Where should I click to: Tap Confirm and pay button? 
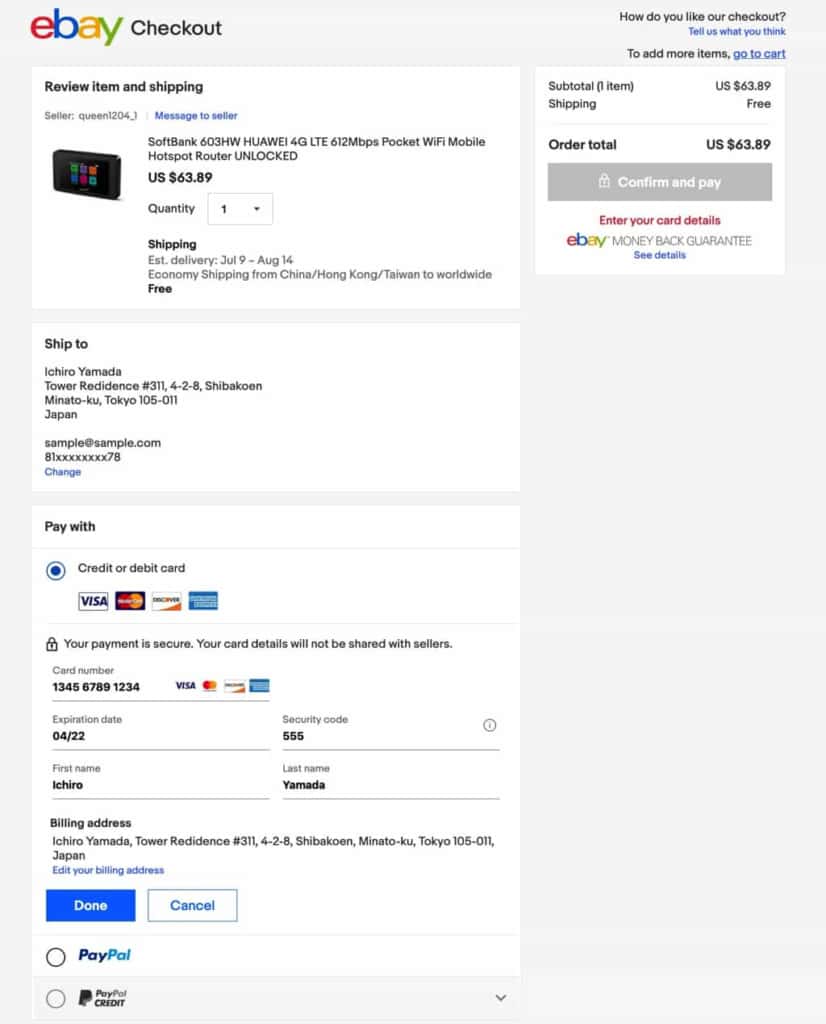point(660,182)
